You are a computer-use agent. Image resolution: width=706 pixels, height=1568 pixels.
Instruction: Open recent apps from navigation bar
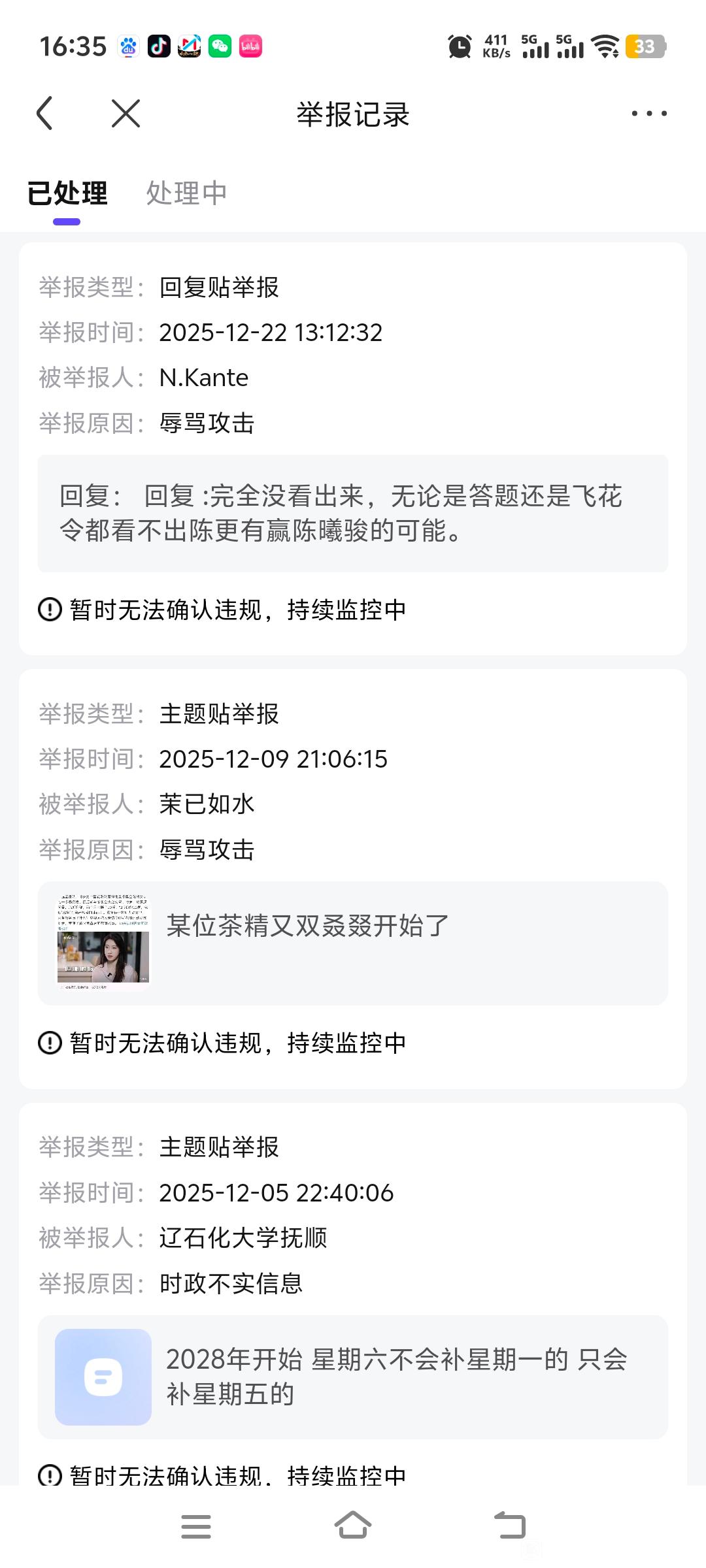[196, 1526]
